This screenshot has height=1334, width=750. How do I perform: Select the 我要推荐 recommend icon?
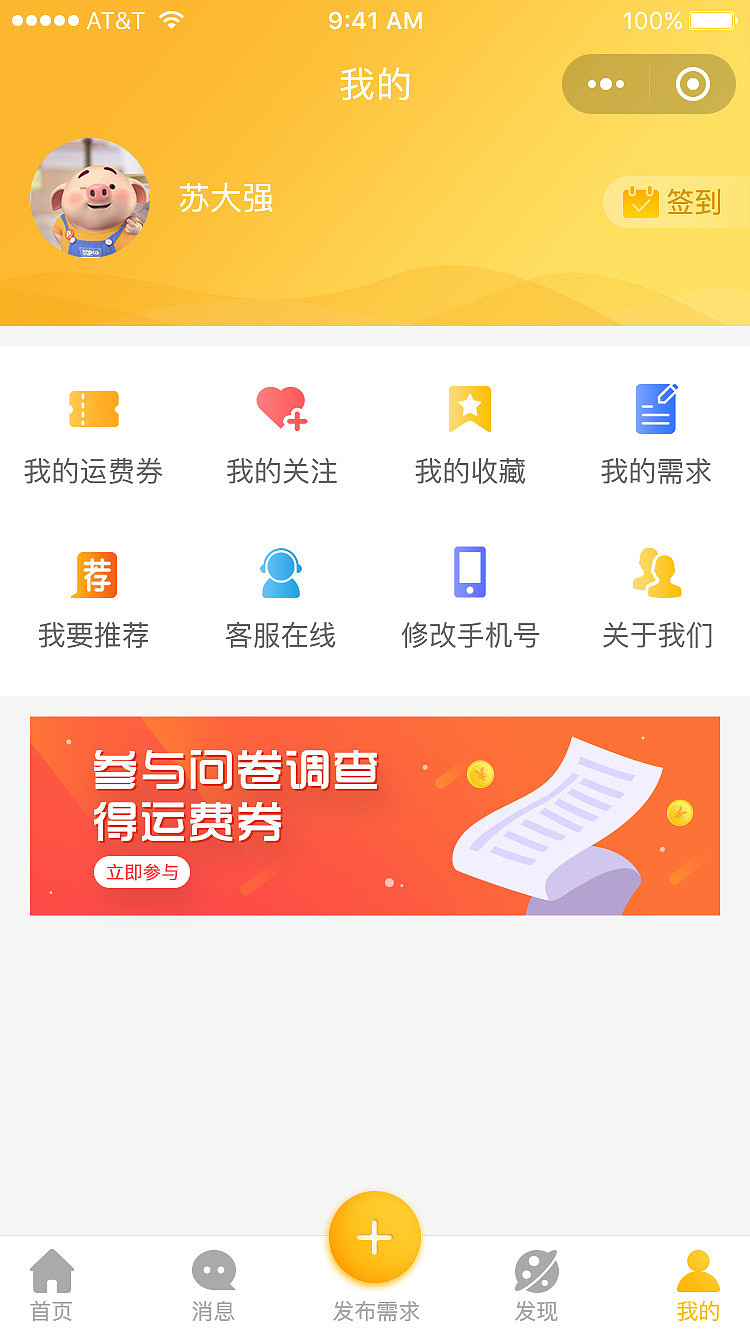tap(94, 573)
